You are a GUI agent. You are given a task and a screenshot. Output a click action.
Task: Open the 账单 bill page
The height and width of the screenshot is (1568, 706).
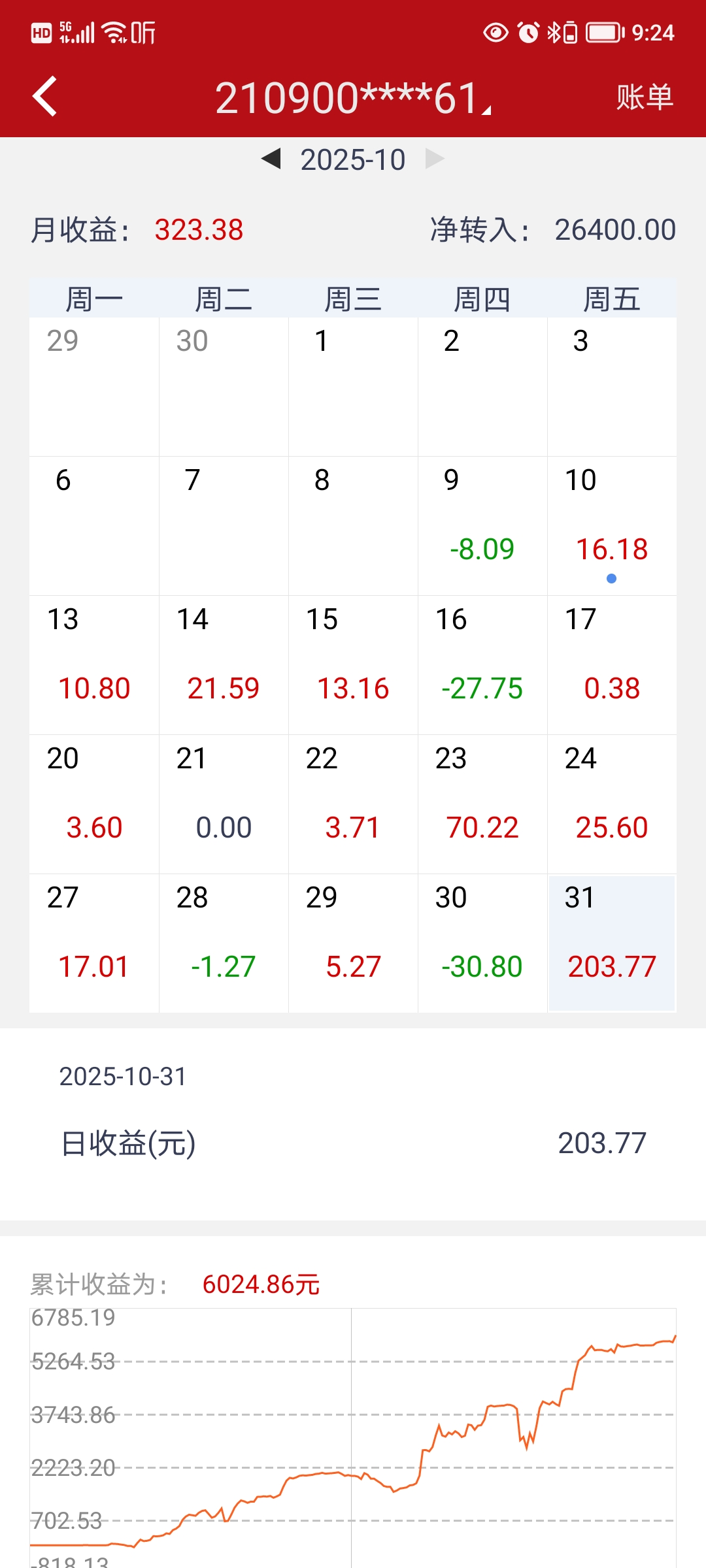[645, 97]
